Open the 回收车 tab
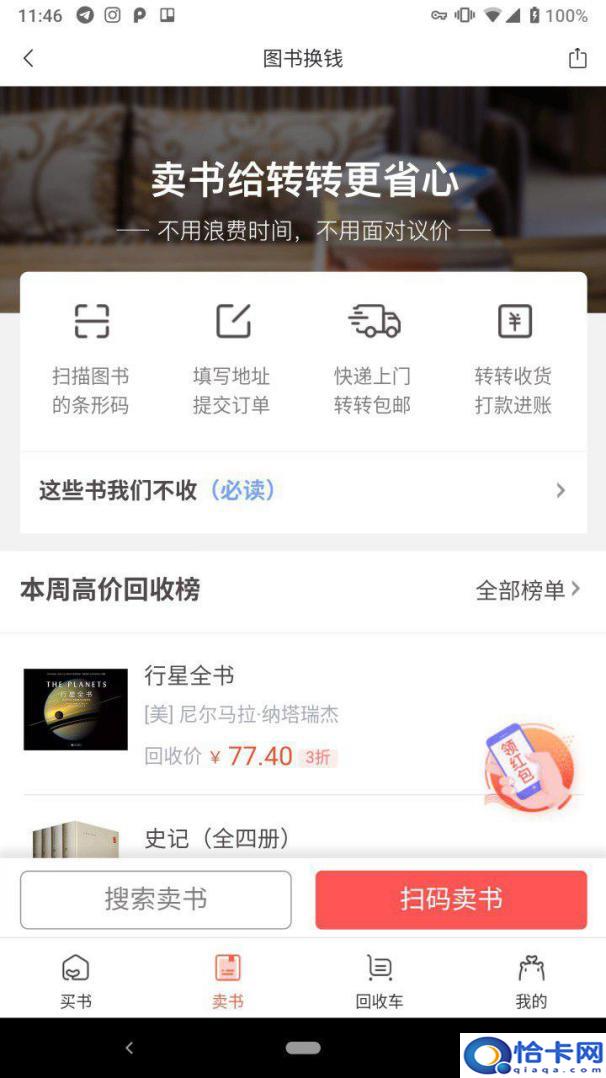Viewport: 606px width, 1078px height. [379, 980]
